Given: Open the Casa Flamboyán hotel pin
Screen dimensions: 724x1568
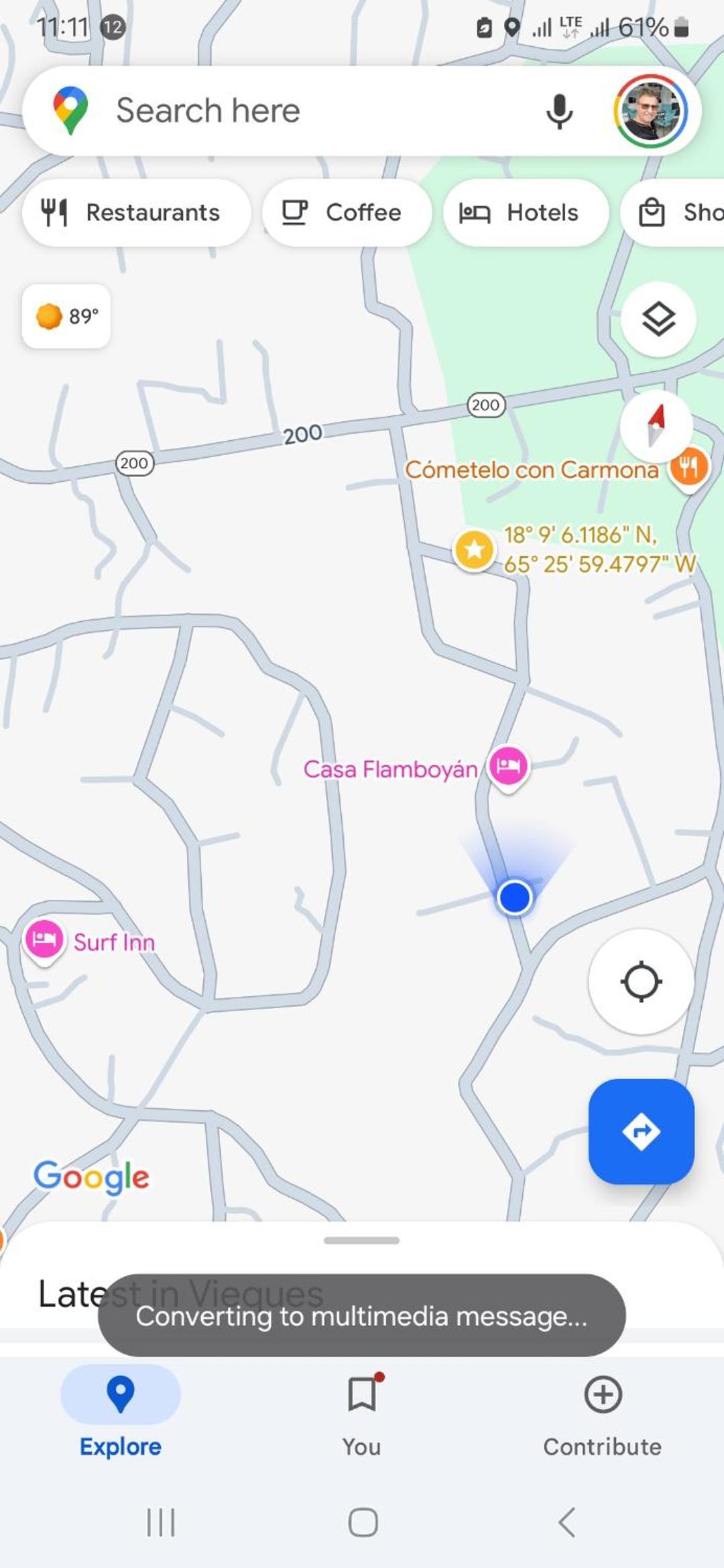Looking at the screenshot, I should pos(508,767).
